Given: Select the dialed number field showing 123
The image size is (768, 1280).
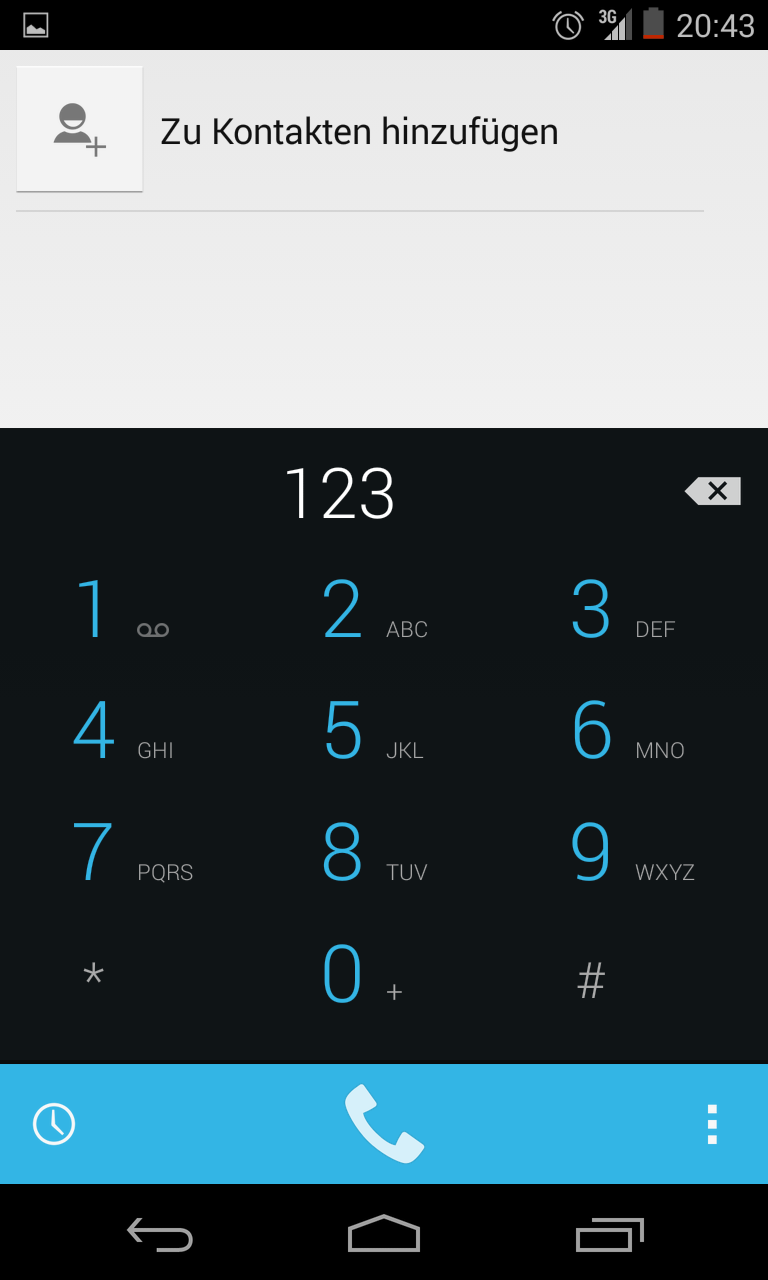Looking at the screenshot, I should click(340, 492).
